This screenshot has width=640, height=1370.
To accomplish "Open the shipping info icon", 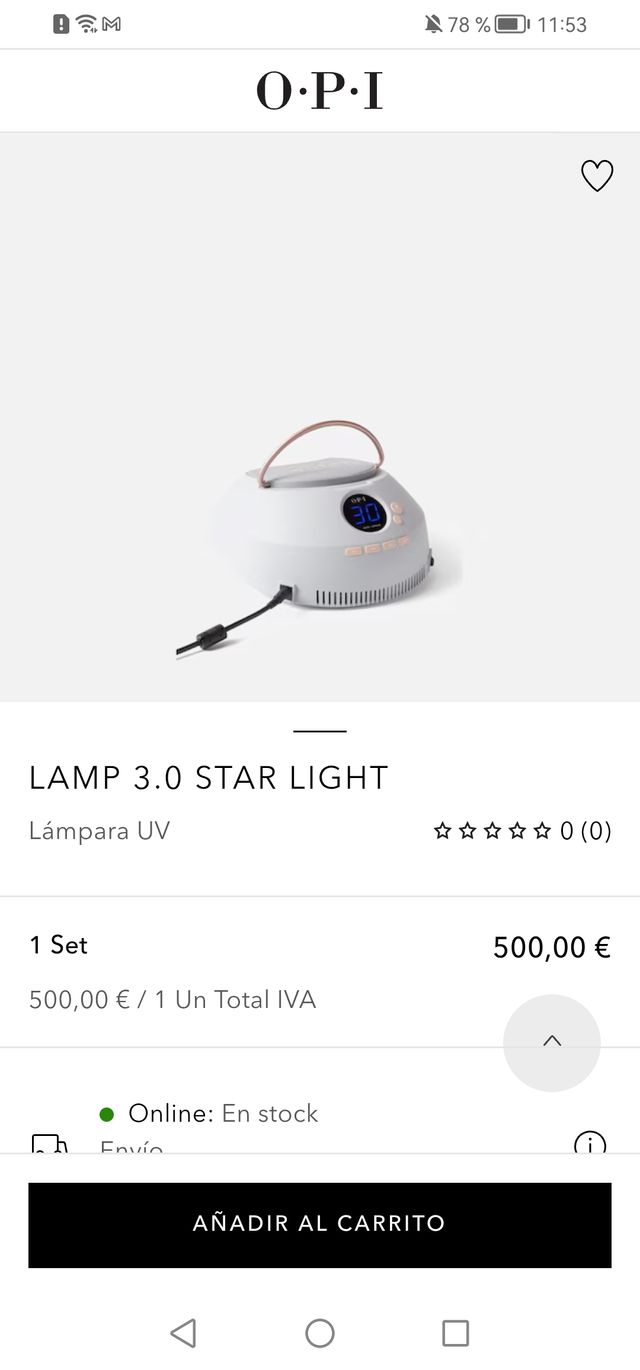I will pyautogui.click(x=590, y=1143).
